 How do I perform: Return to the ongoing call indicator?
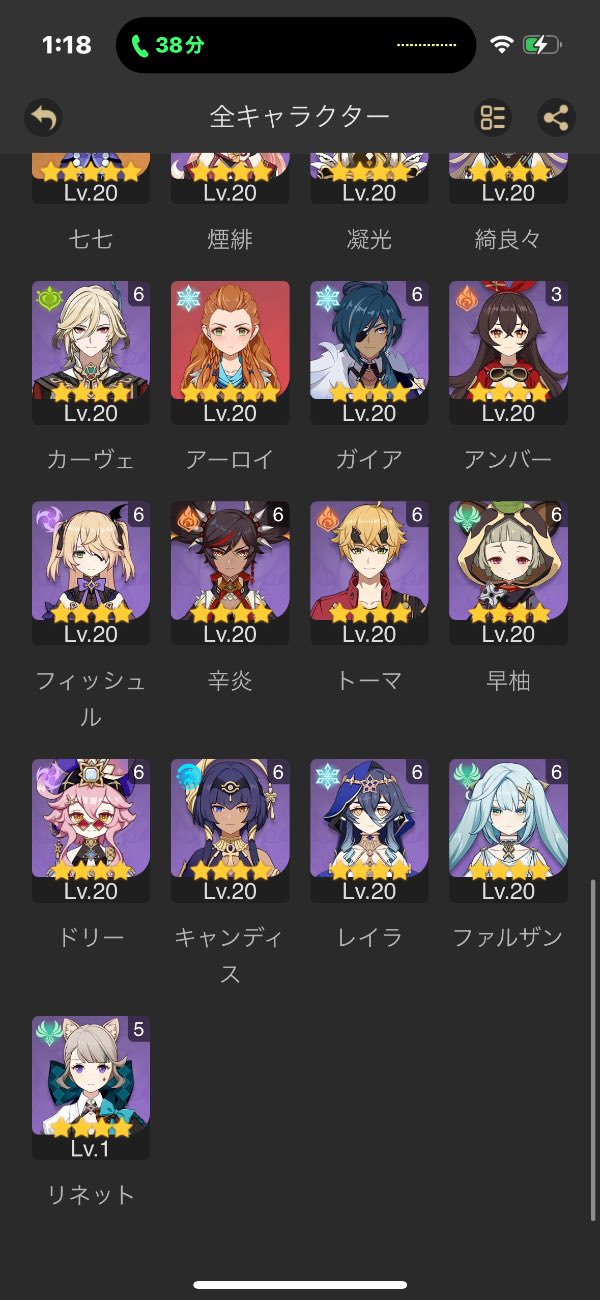(168, 45)
